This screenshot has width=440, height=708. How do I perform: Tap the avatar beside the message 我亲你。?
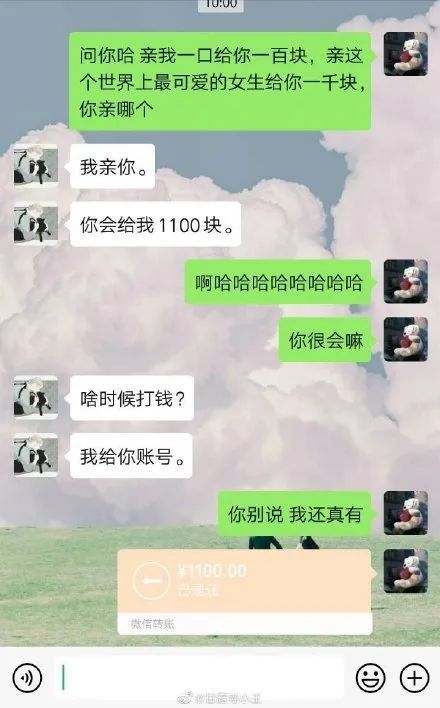(36, 166)
